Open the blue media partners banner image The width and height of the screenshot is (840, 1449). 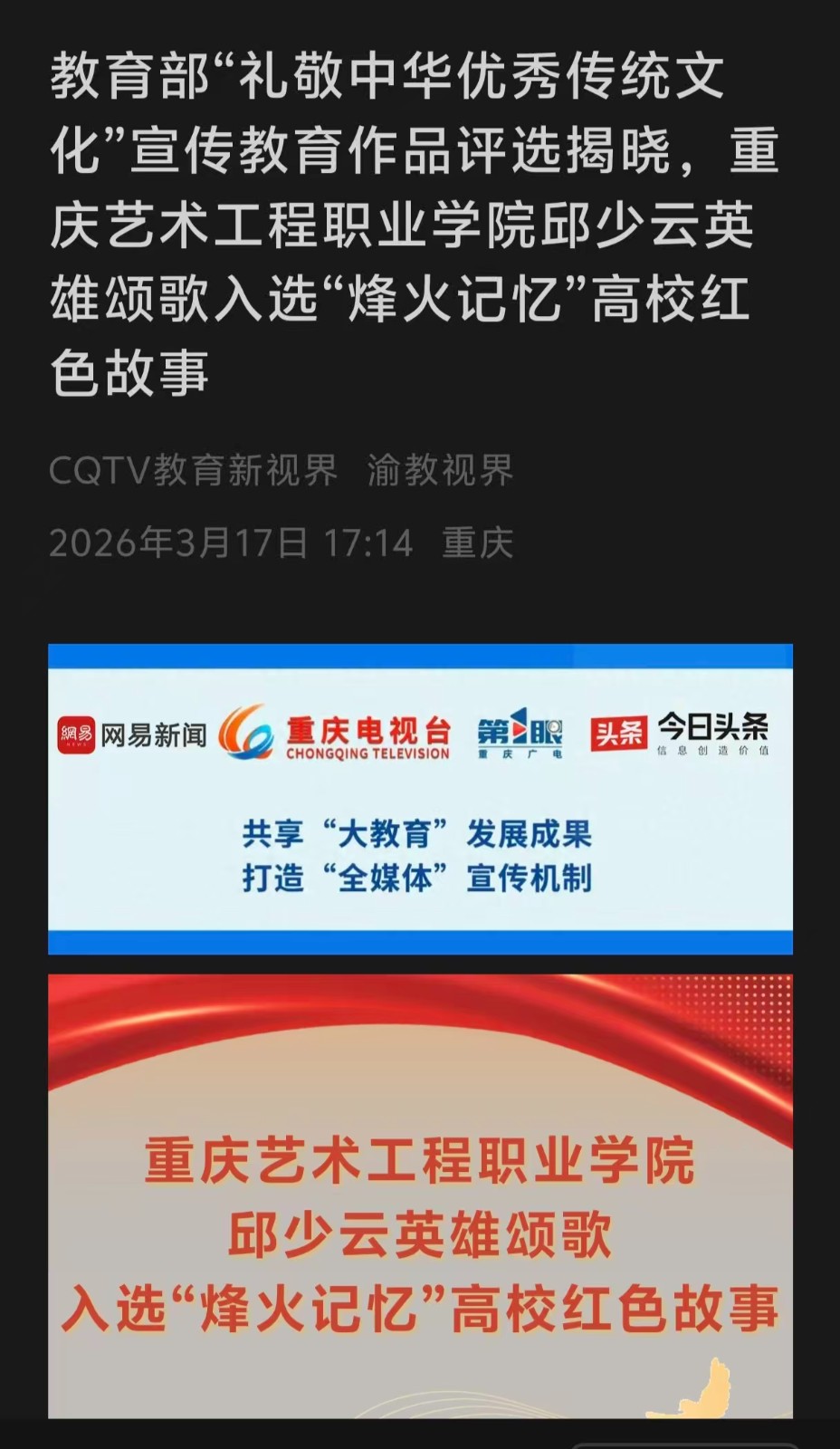[420, 799]
